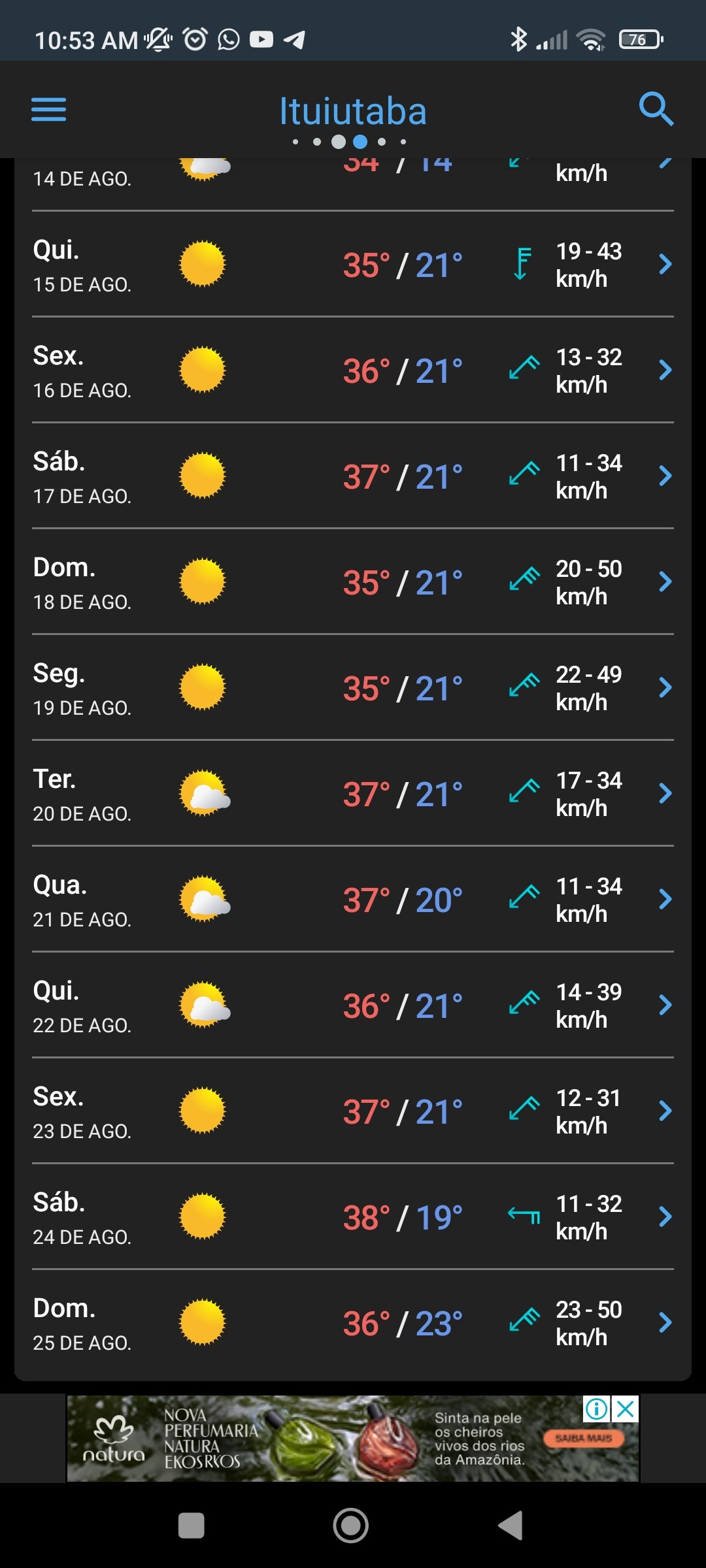The image size is (706, 1568).
Task: View Sáb. 17 de ago. forecast
Action: click(x=353, y=476)
